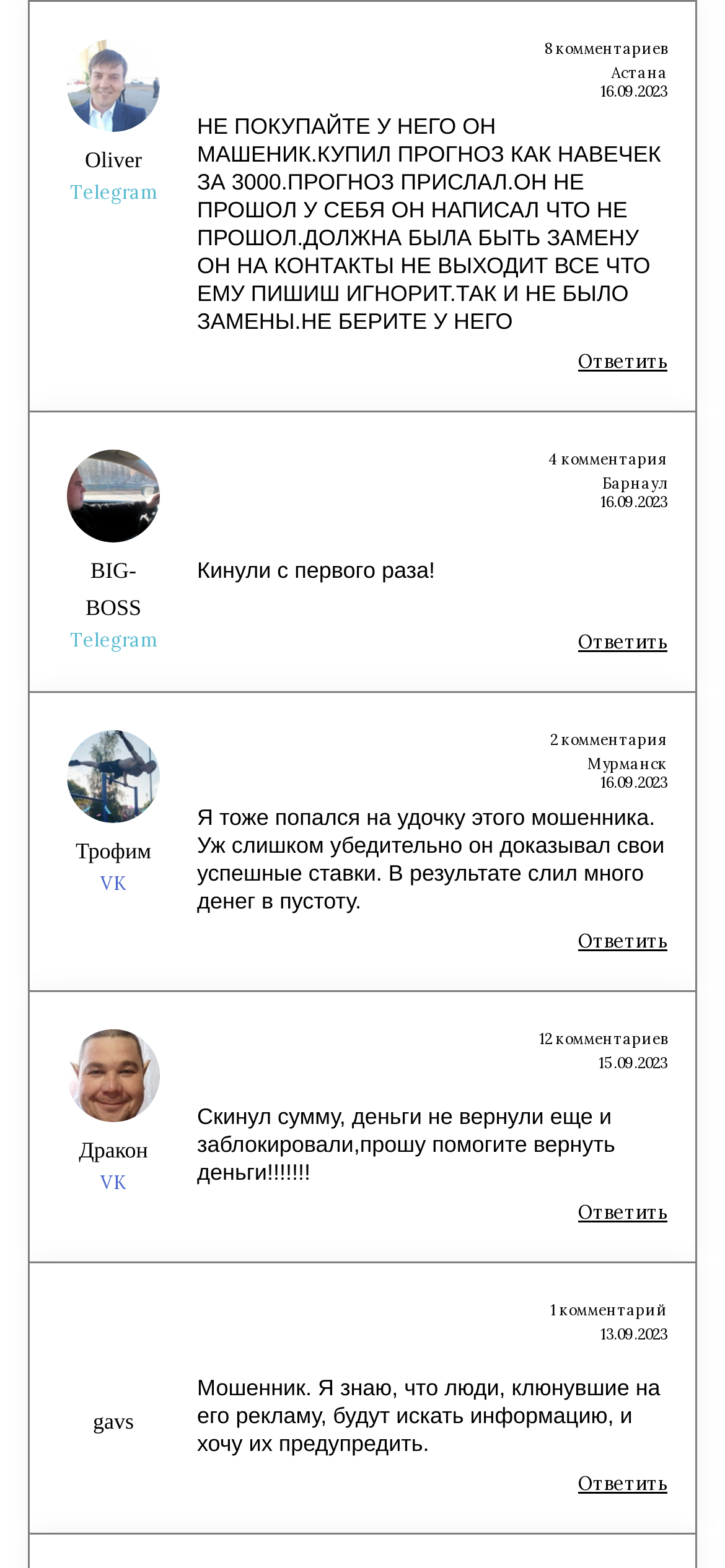This screenshot has width=725, height=1568.
Task: Open Трофим's VK link
Action: click(113, 883)
